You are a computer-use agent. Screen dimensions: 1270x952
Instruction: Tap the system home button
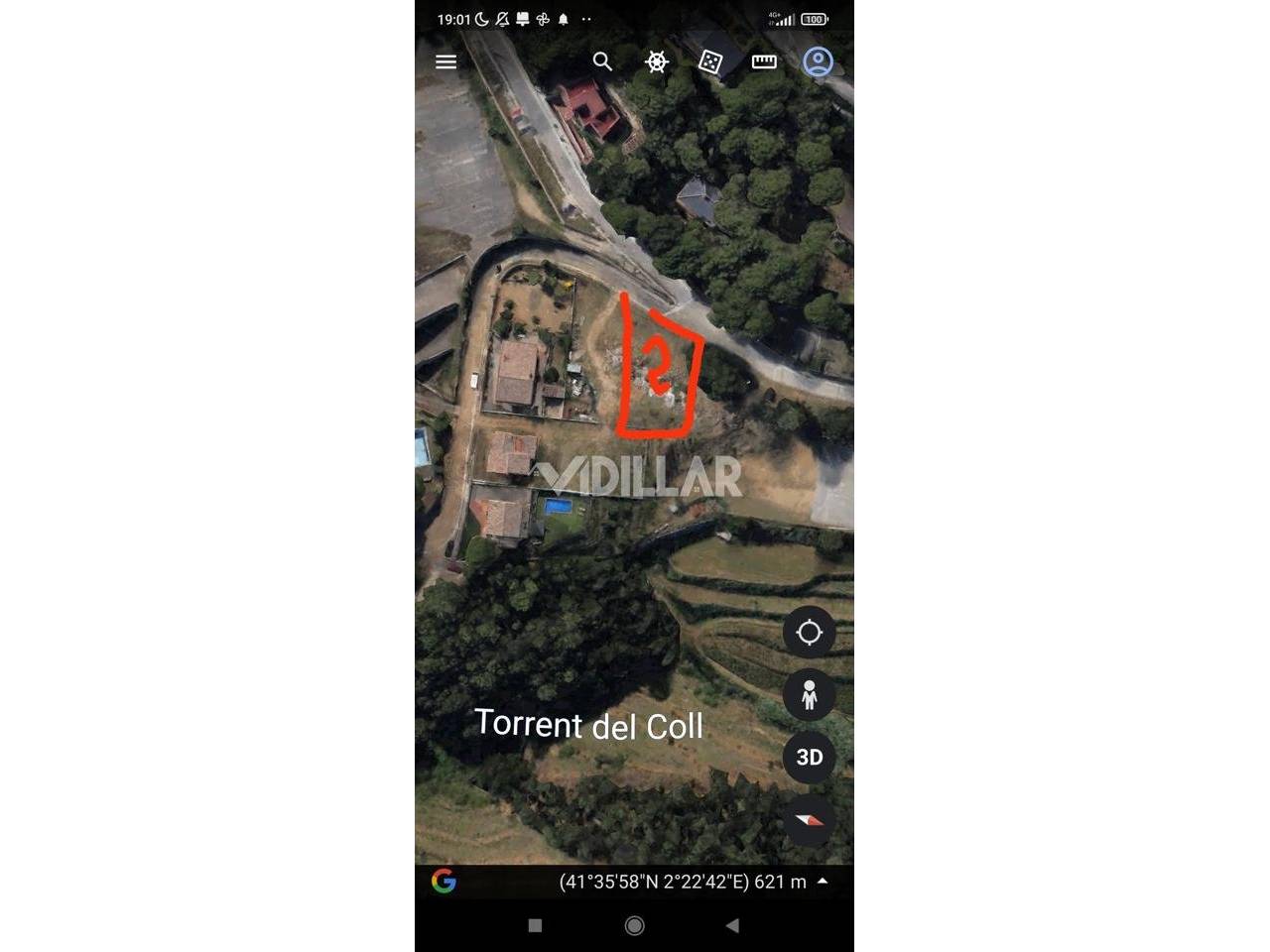coord(634,925)
